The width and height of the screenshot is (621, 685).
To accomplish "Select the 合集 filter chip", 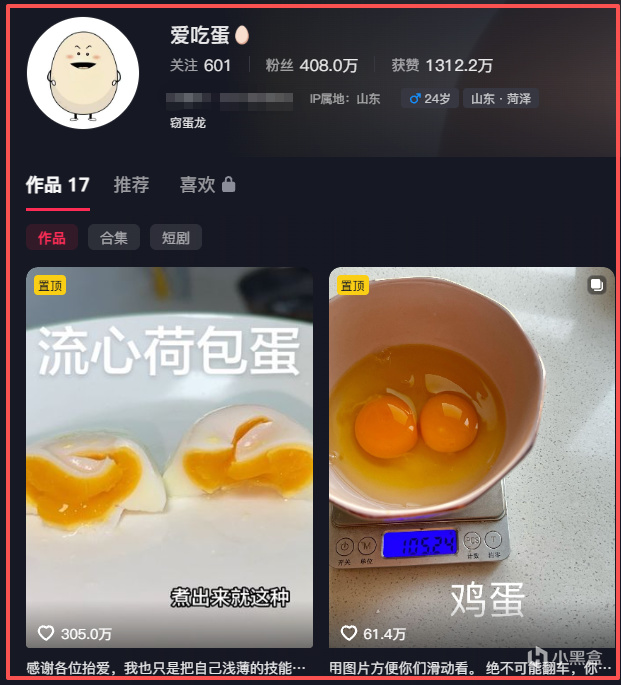I will click(114, 238).
